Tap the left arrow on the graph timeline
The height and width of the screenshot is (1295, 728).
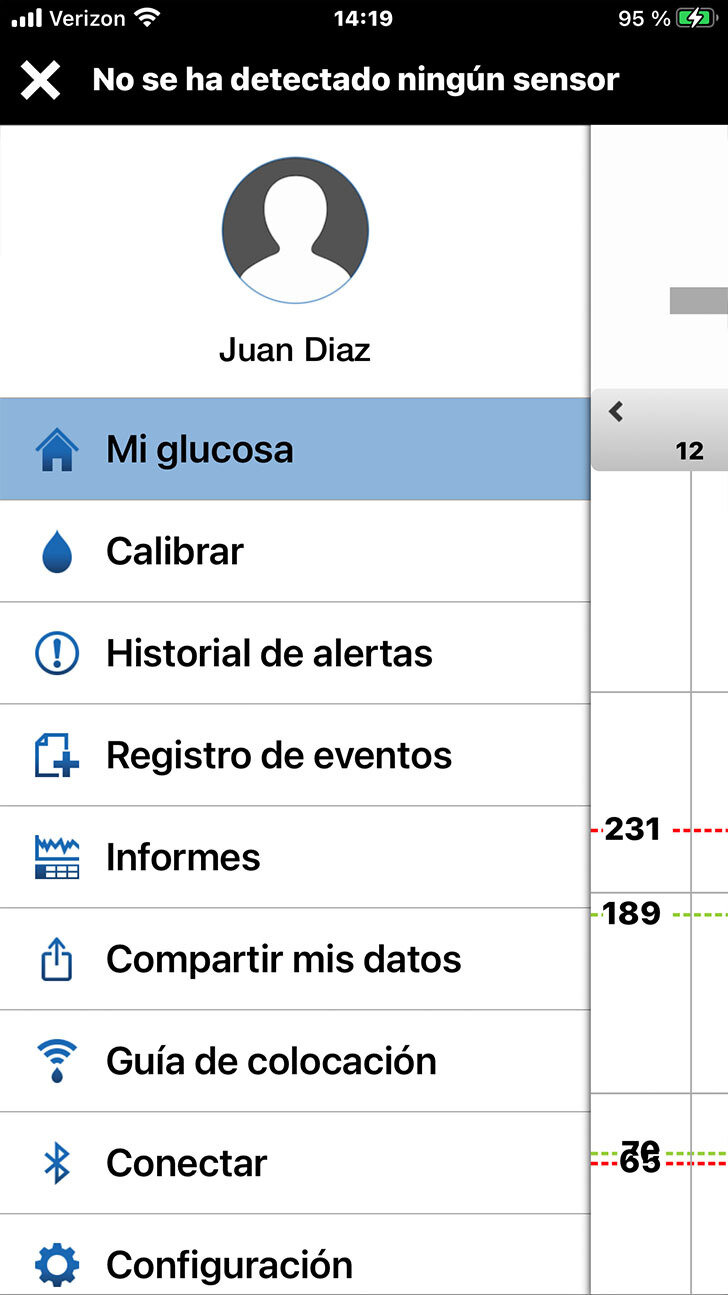(616, 411)
